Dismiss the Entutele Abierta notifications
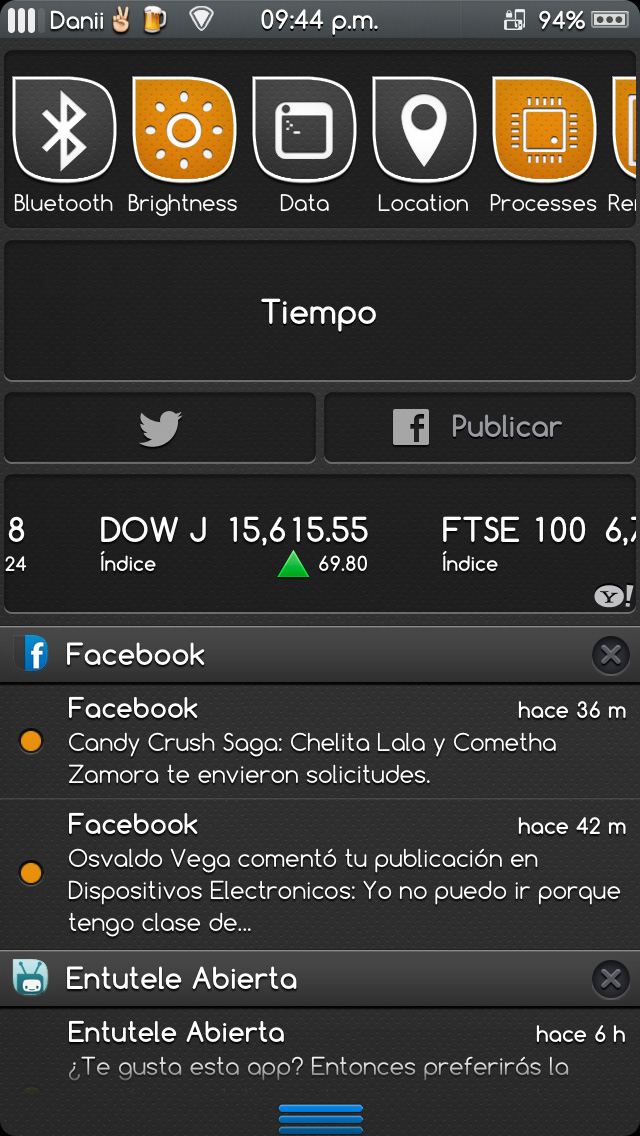Screen dimensions: 640x1136 [x=610, y=980]
